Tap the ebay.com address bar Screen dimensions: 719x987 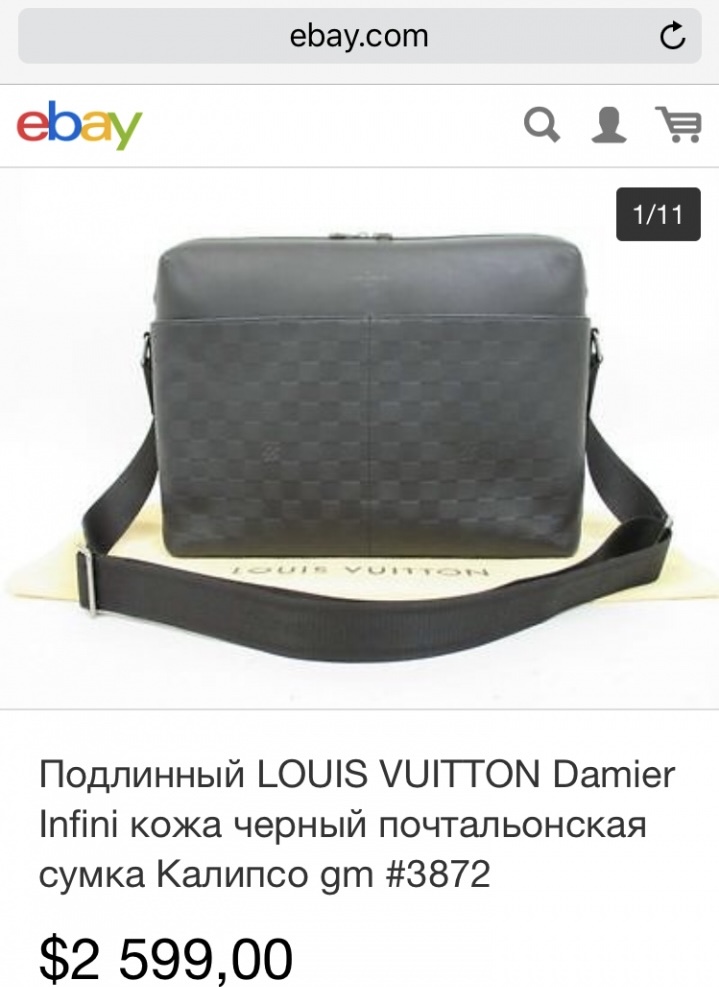pyautogui.click(x=358, y=37)
